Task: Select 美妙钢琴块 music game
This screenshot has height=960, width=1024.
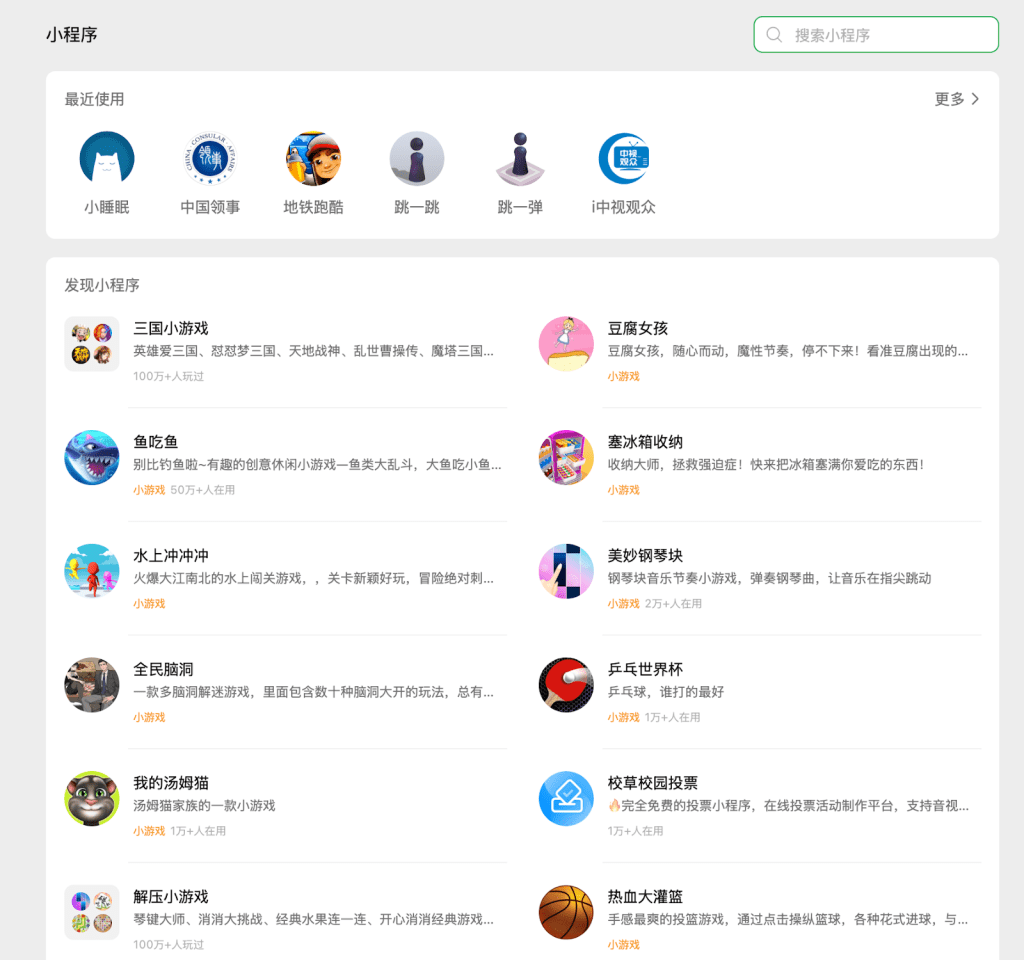Action: [645, 556]
